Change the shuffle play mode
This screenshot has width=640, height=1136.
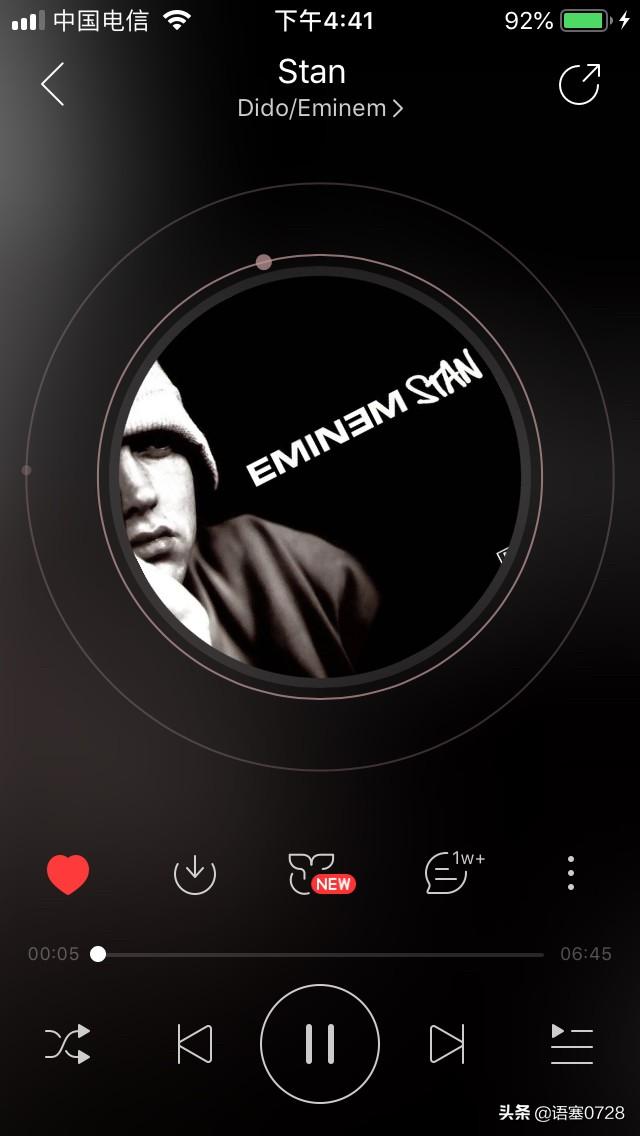pos(68,1044)
